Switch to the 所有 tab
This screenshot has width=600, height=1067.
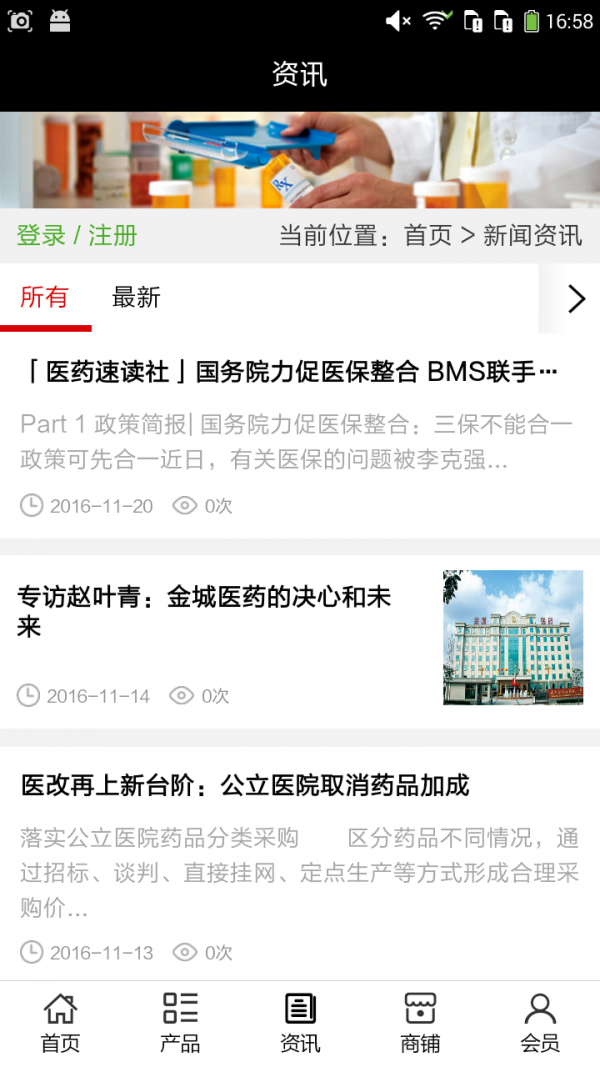pos(45,298)
